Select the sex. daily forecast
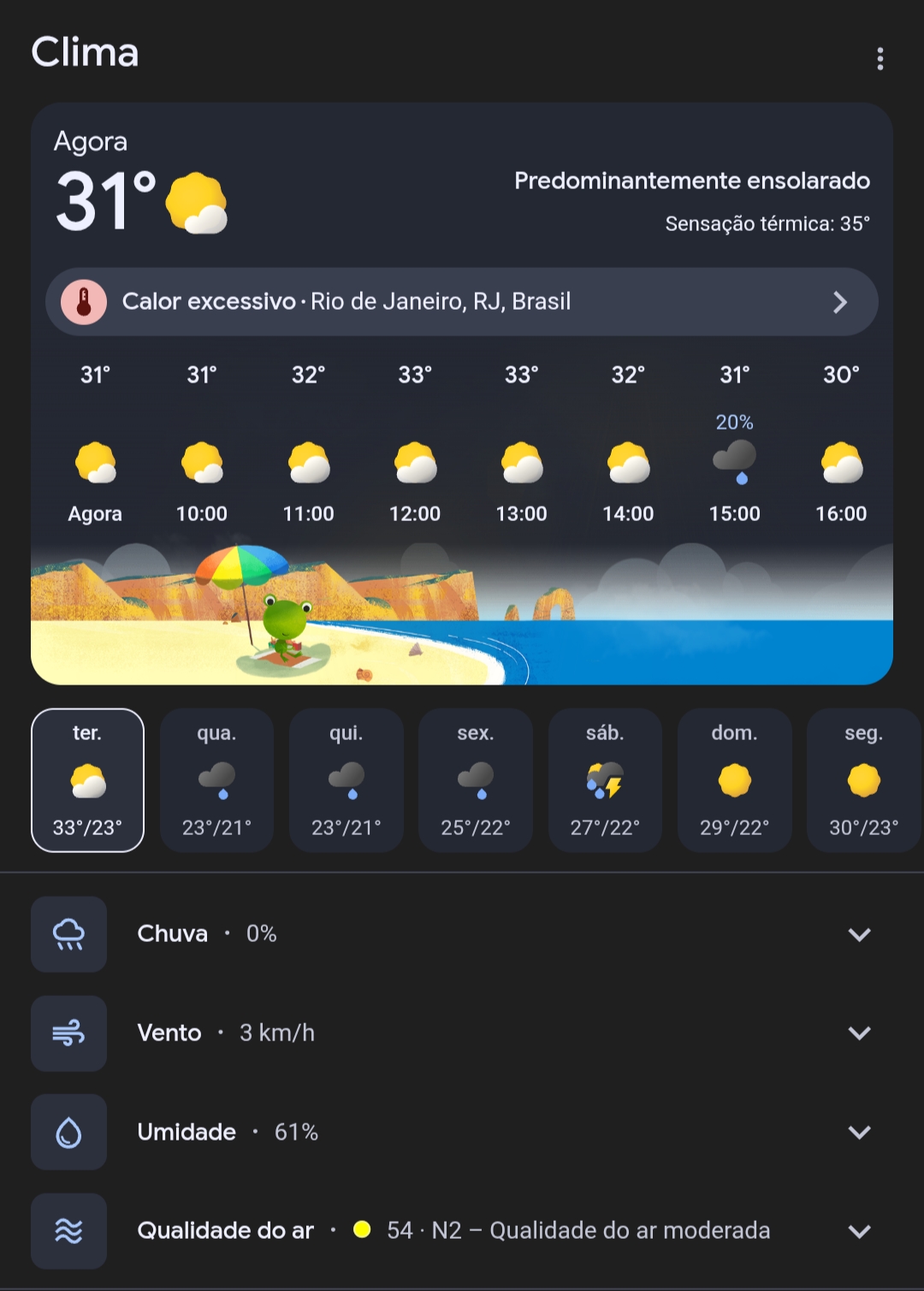The height and width of the screenshot is (1291, 924). [476, 780]
